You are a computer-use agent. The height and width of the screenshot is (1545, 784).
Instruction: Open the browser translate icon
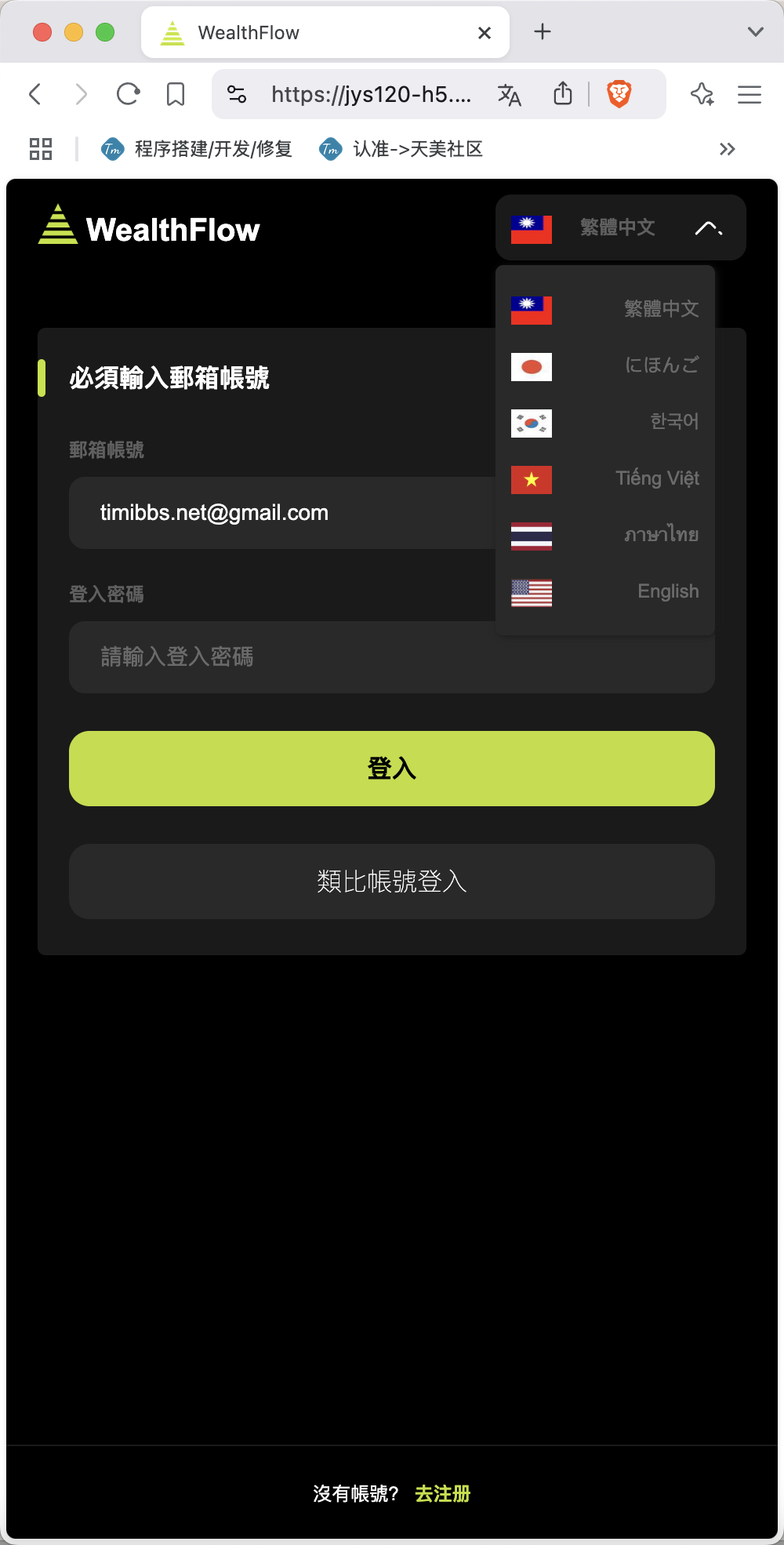[x=510, y=95]
